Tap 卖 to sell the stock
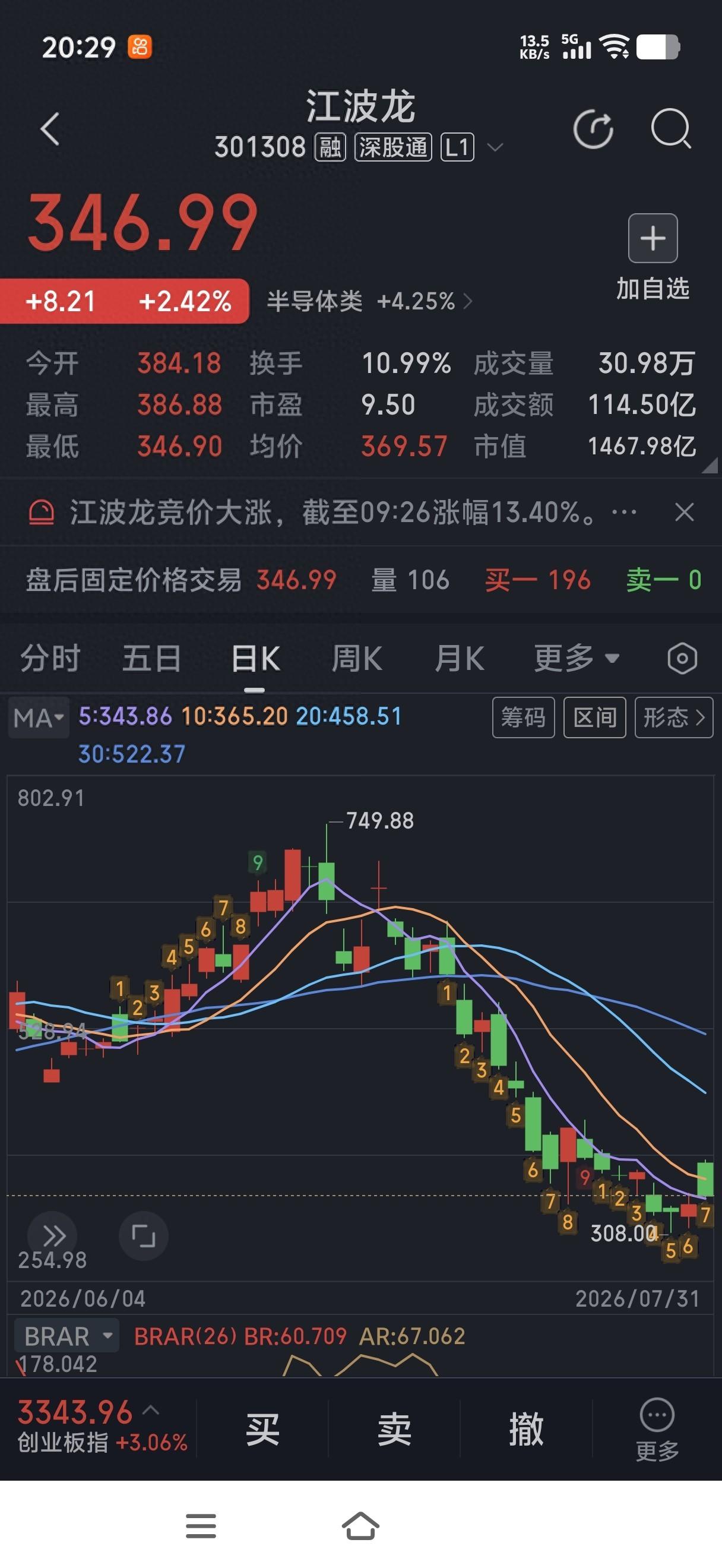 click(x=394, y=1428)
